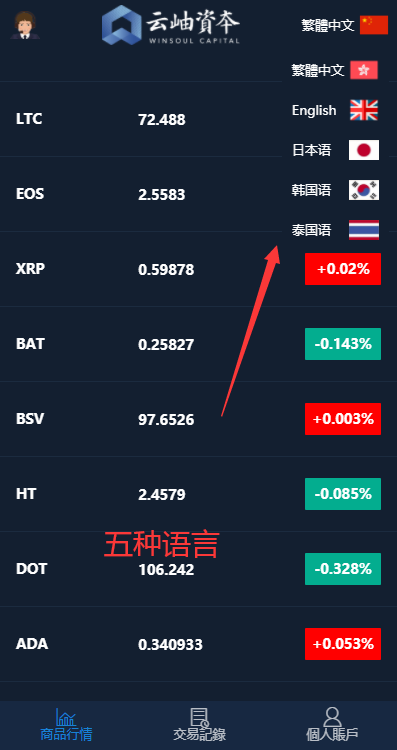Select the 繁體中文 option with Hong Kong flag
The width and height of the screenshot is (397, 750).
pyautogui.click(x=335, y=70)
